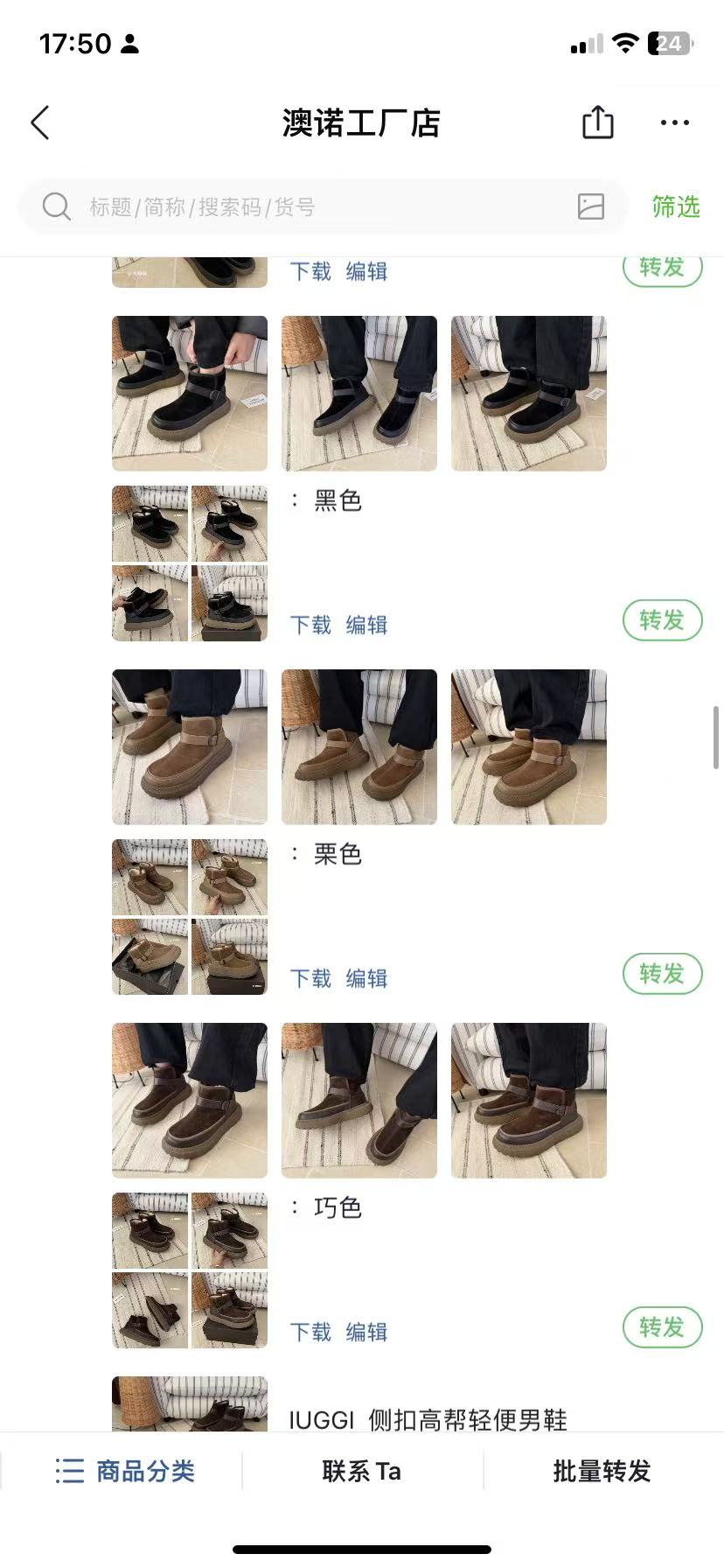
Task: Edit the 巧色 listing
Action: pyautogui.click(x=366, y=1332)
